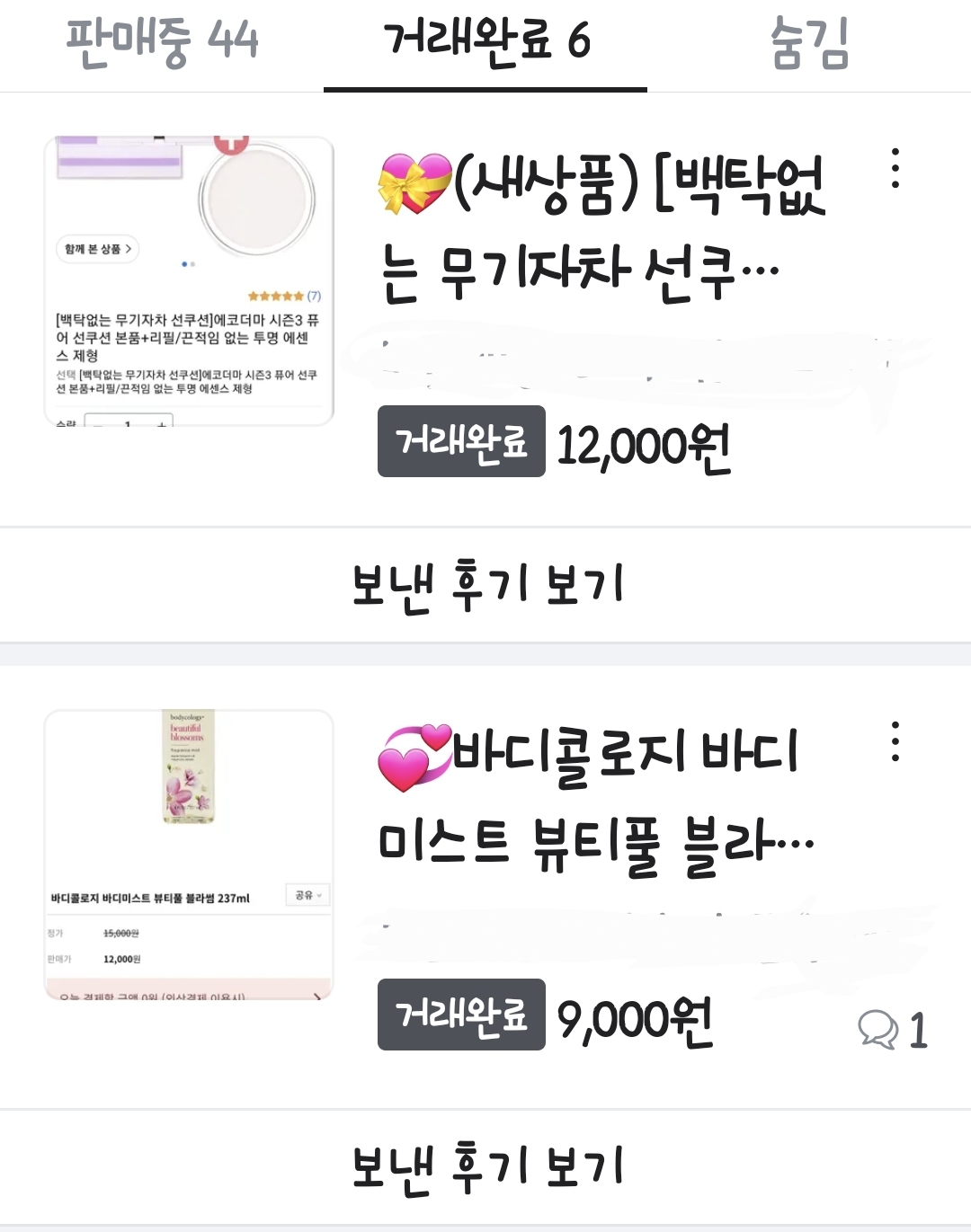
Task: Open the 바디콜로지 바디미스트 listing
Action: tap(593, 798)
